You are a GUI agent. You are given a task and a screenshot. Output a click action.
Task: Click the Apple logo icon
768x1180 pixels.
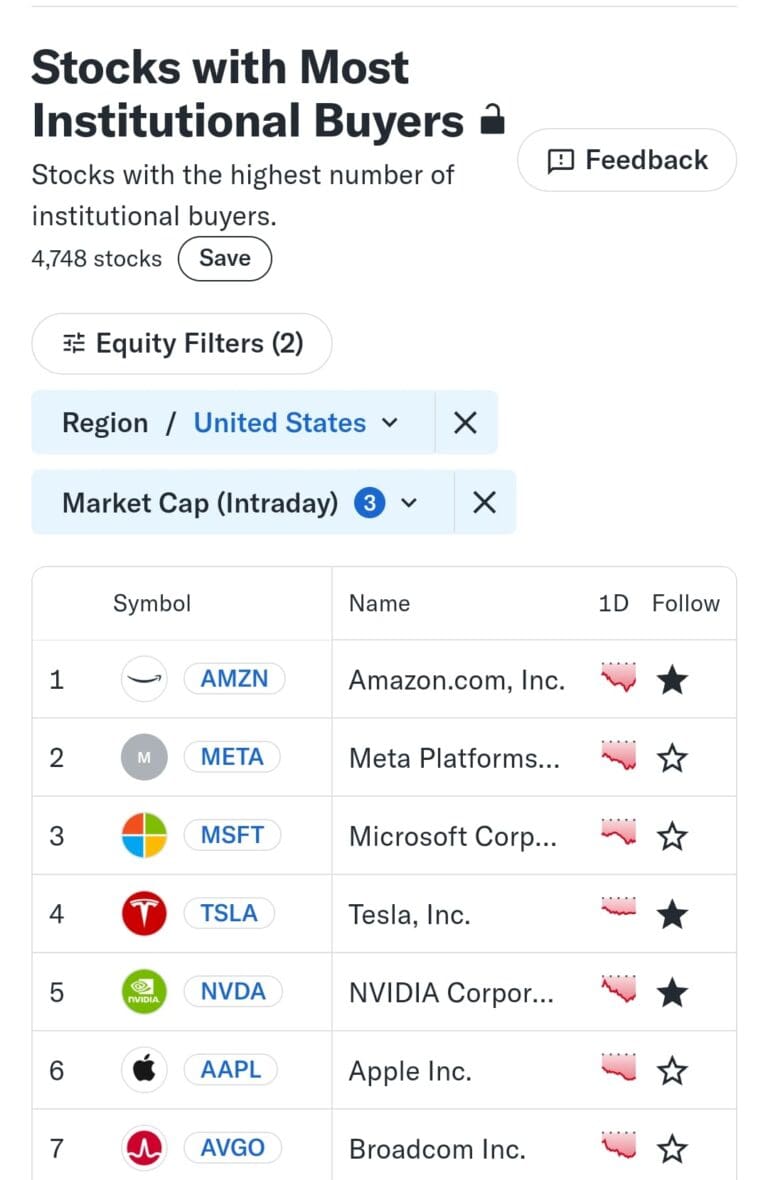tap(143, 1069)
